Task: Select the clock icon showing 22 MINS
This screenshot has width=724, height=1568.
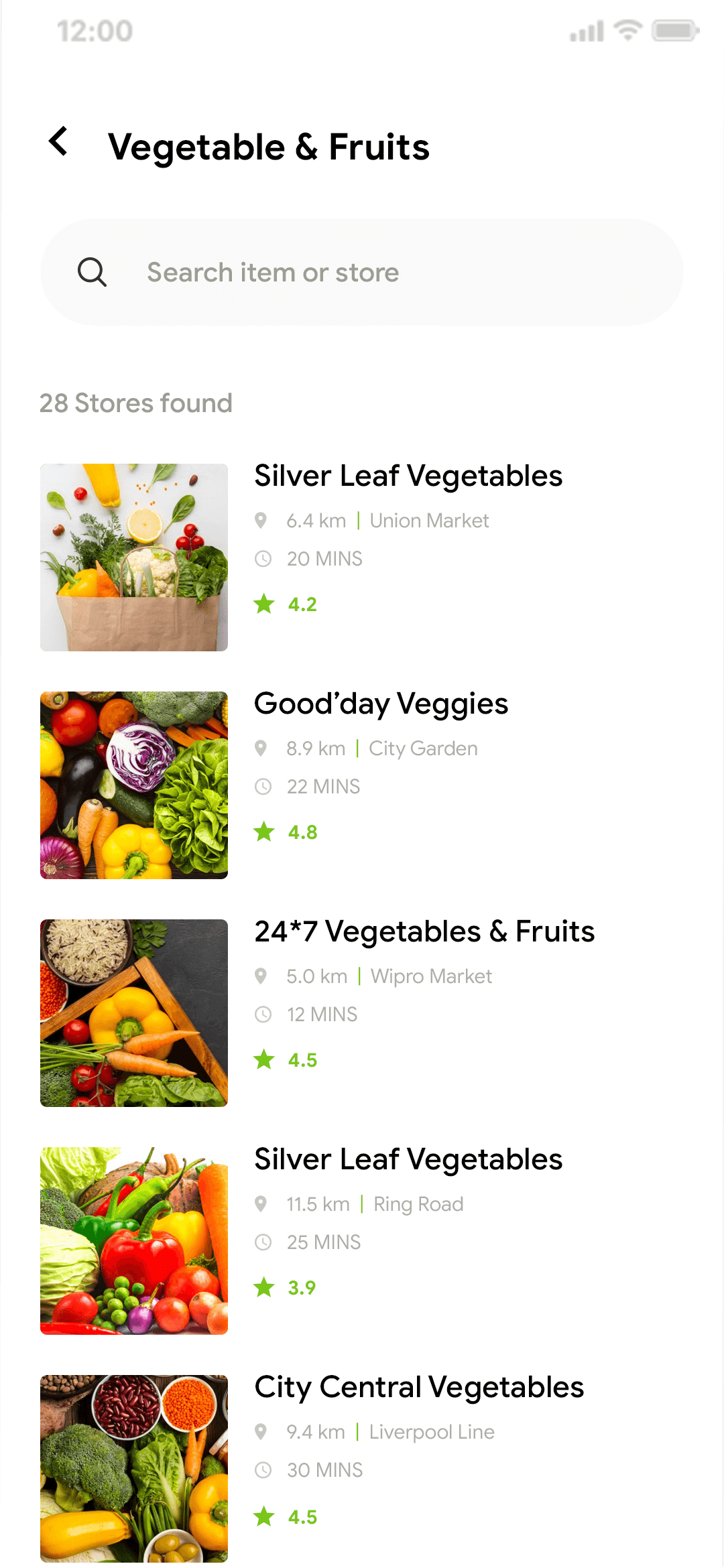Action: [263, 787]
